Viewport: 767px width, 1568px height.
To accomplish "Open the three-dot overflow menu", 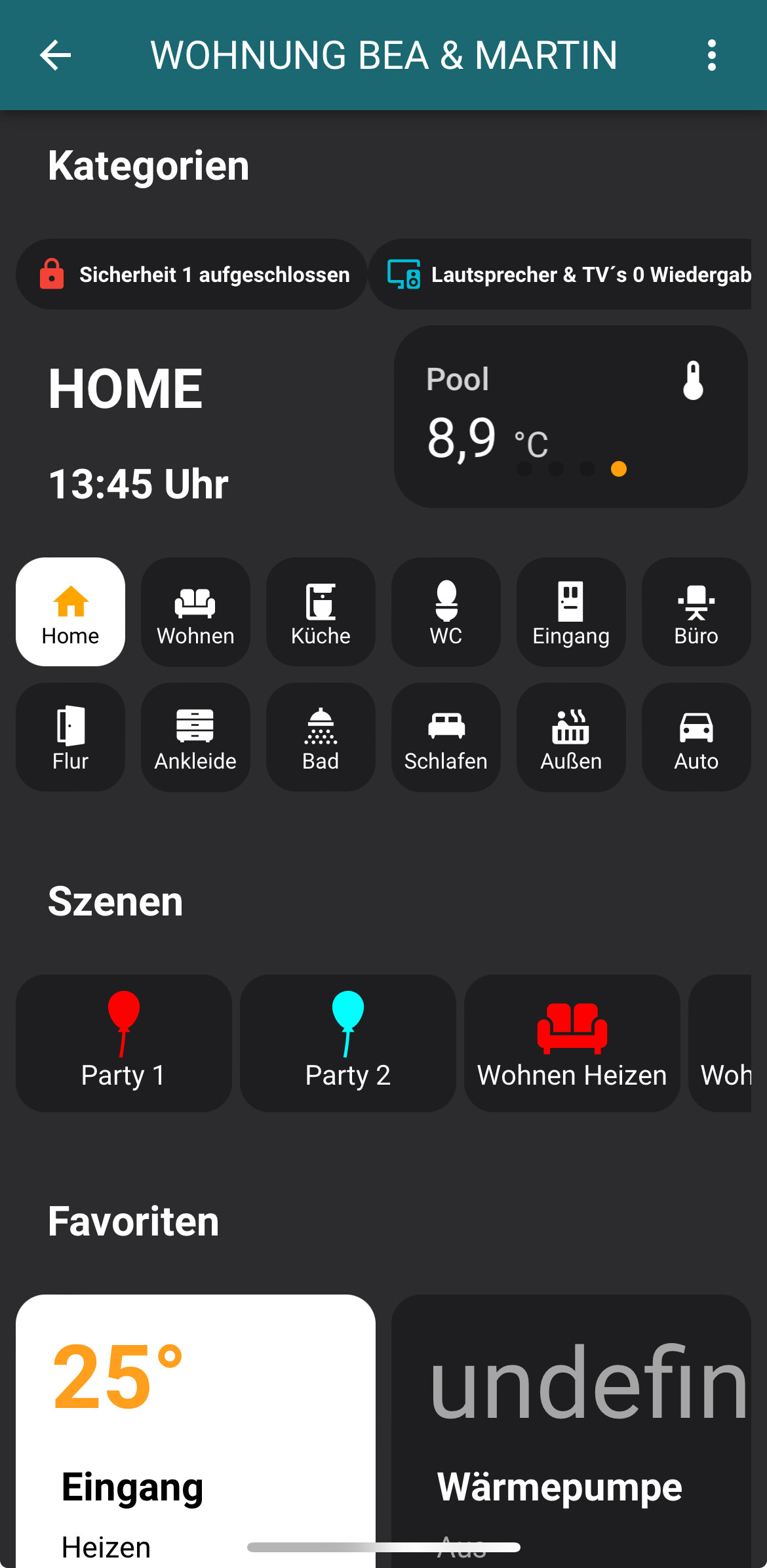I will coord(713,55).
